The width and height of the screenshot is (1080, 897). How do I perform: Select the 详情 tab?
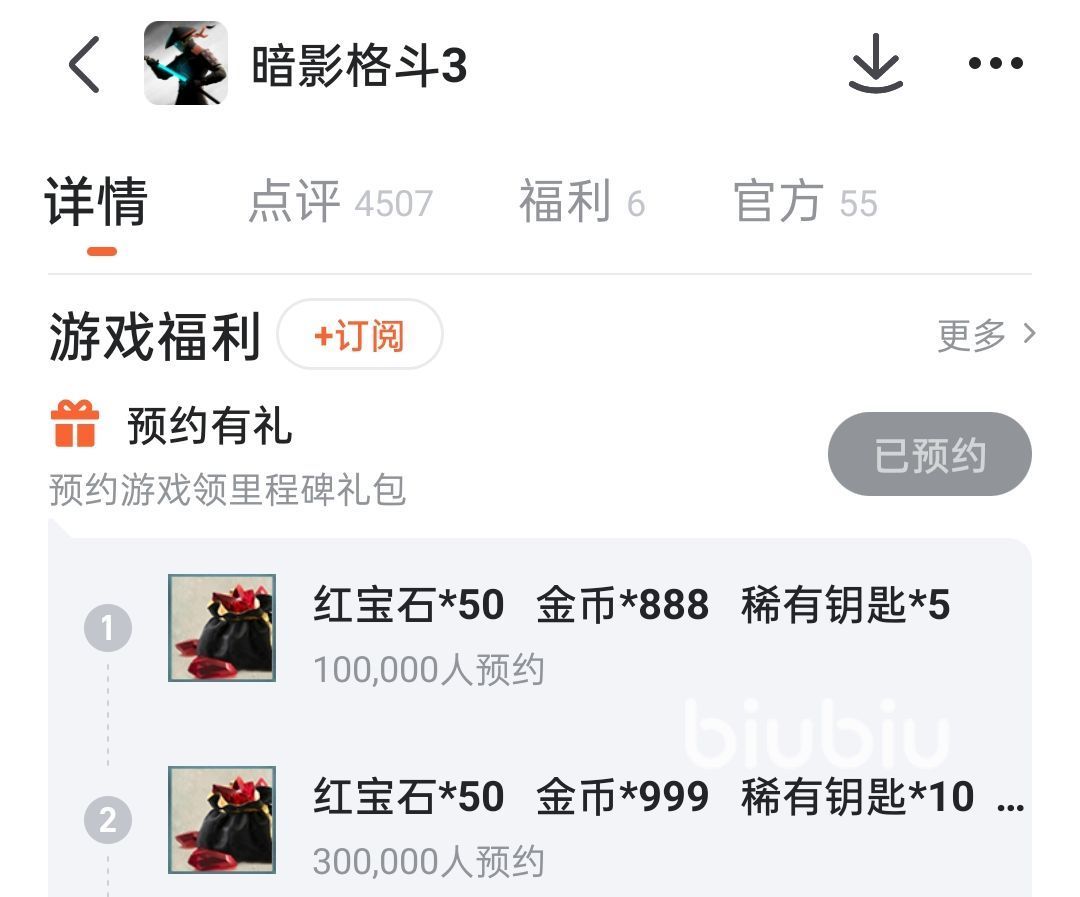point(97,203)
